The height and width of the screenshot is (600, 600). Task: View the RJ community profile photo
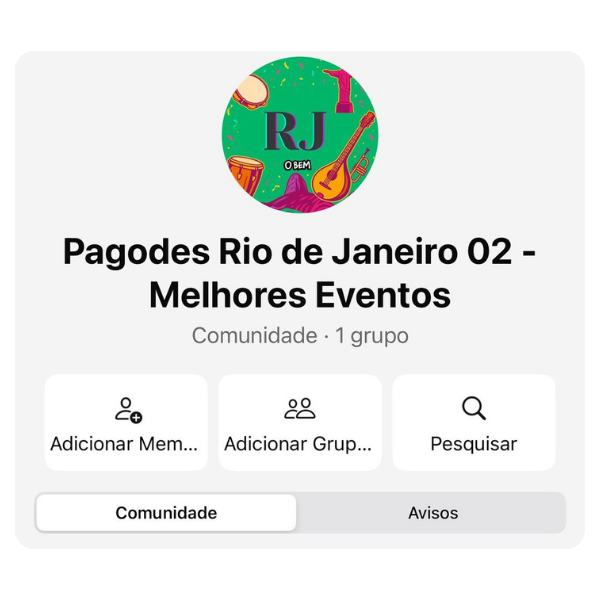300,132
